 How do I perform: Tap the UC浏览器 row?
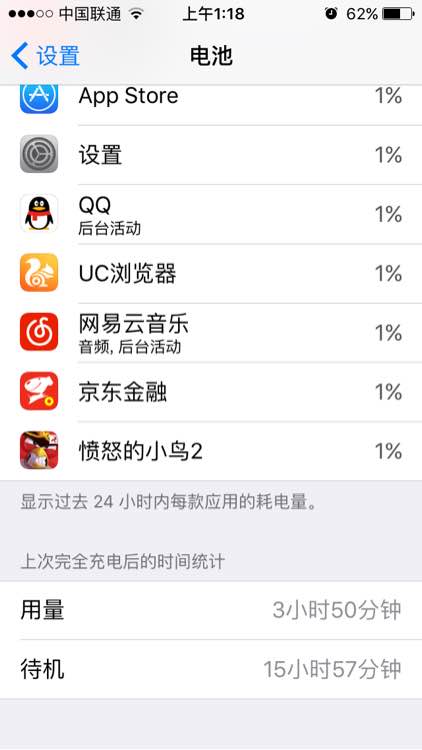211,274
